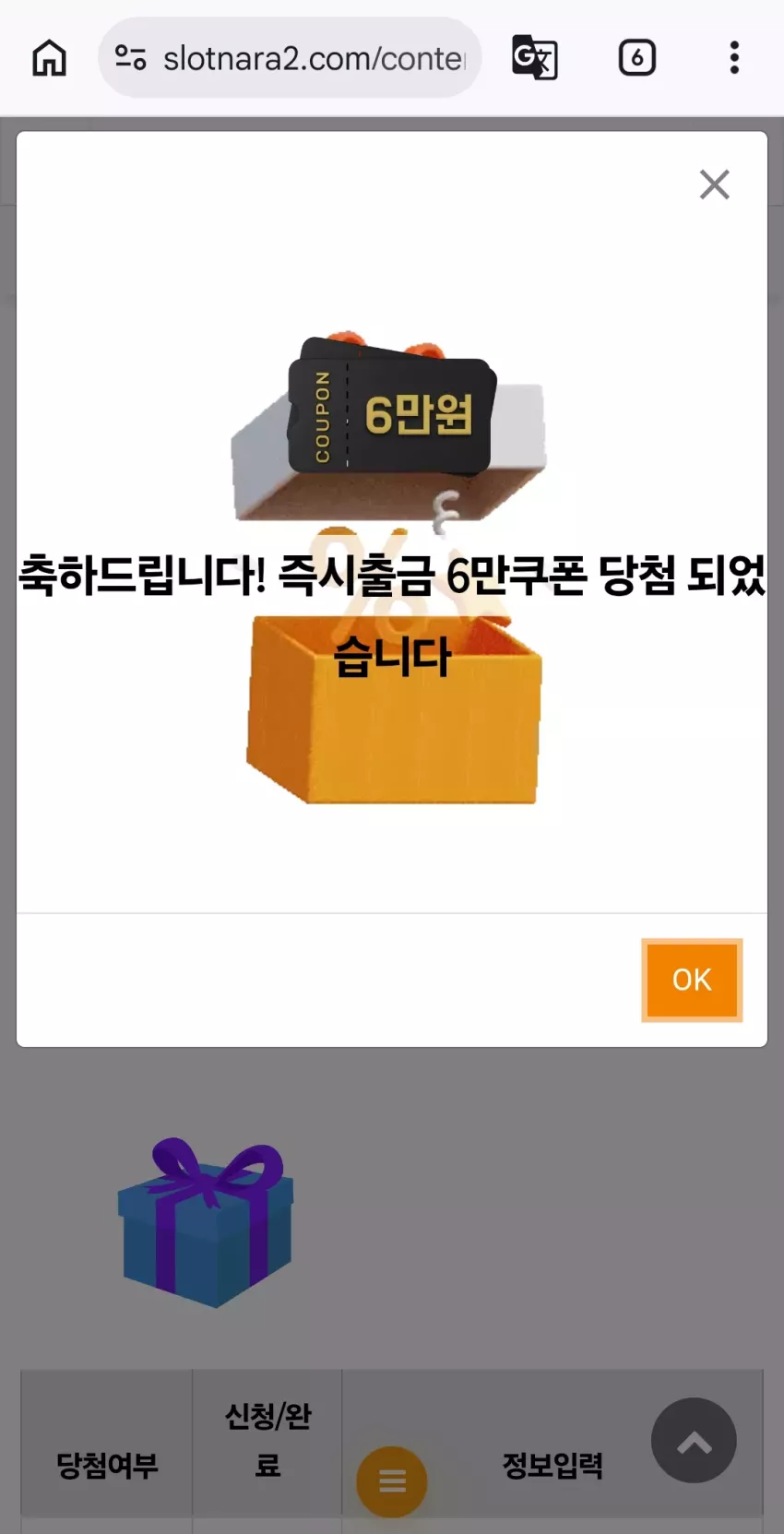This screenshot has height=1534, width=784.
Task: Tap the slotnara2.com address bar
Action: point(290,58)
